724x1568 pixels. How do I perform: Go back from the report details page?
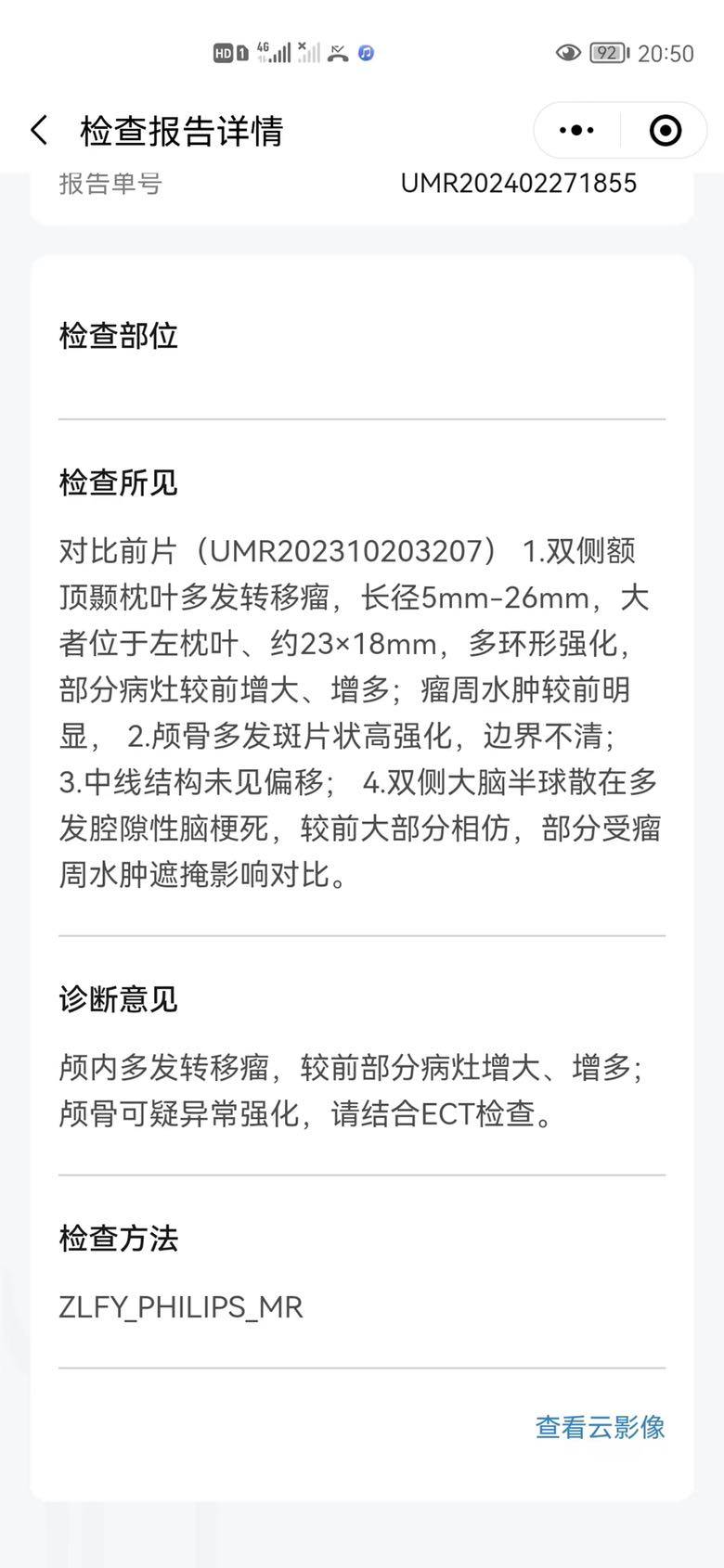click(x=39, y=131)
